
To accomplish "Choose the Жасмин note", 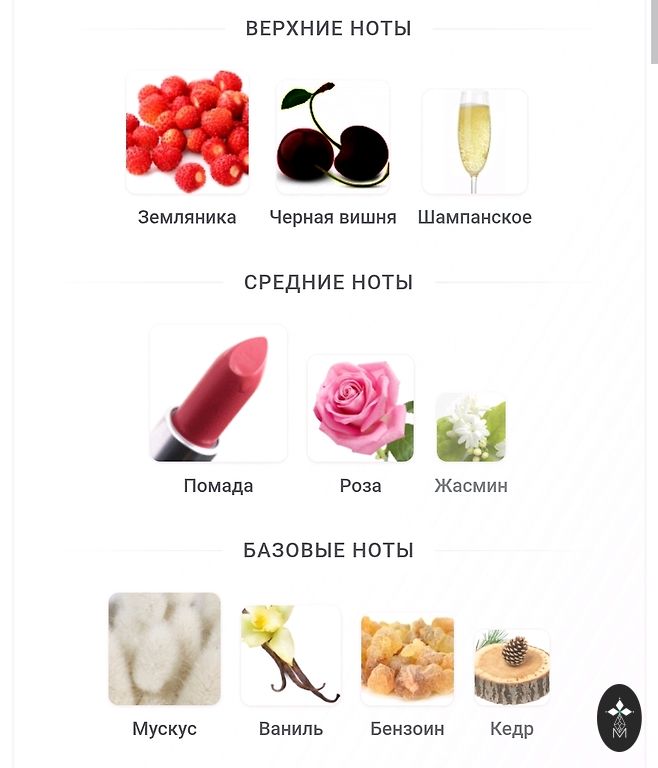I will pyautogui.click(x=471, y=427).
